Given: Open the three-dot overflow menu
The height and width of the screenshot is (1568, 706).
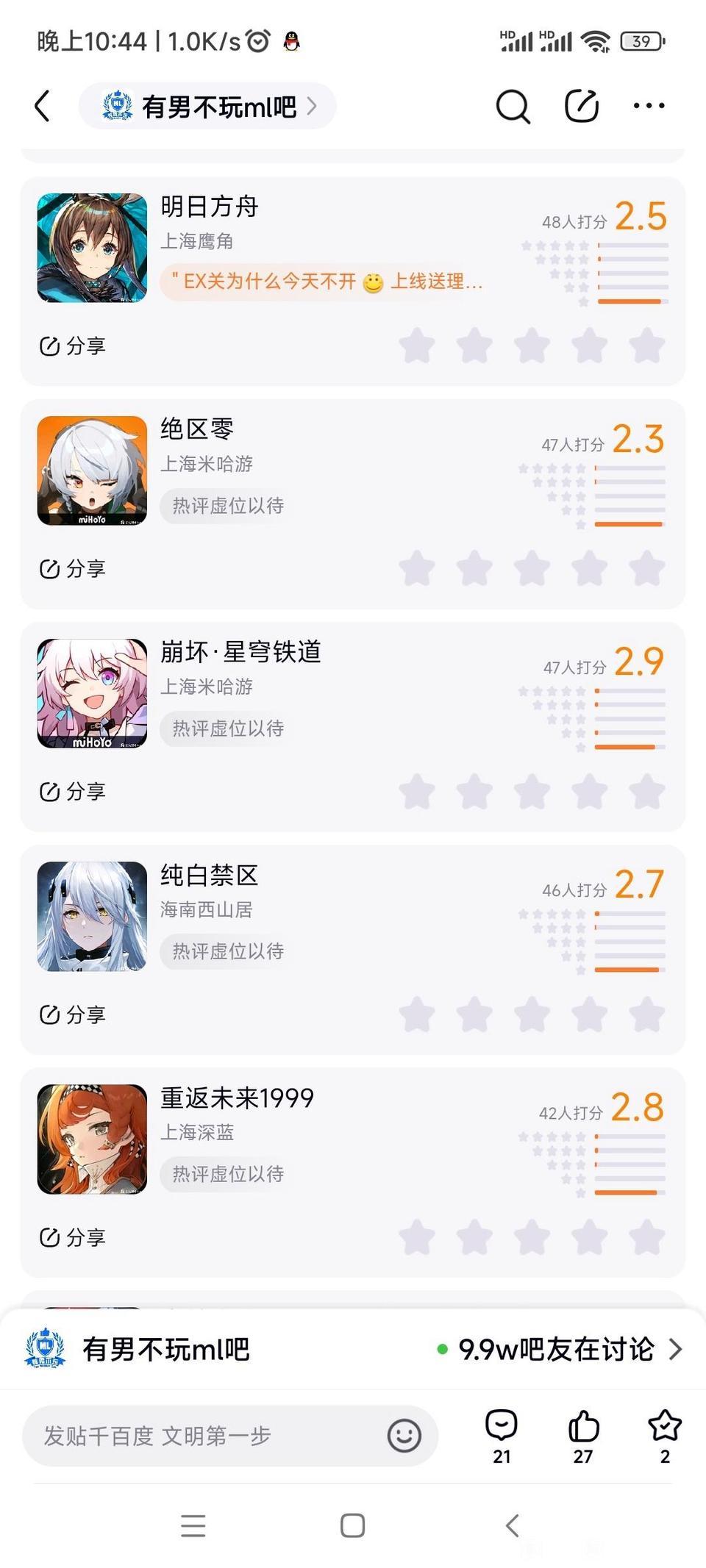Looking at the screenshot, I should click(649, 107).
